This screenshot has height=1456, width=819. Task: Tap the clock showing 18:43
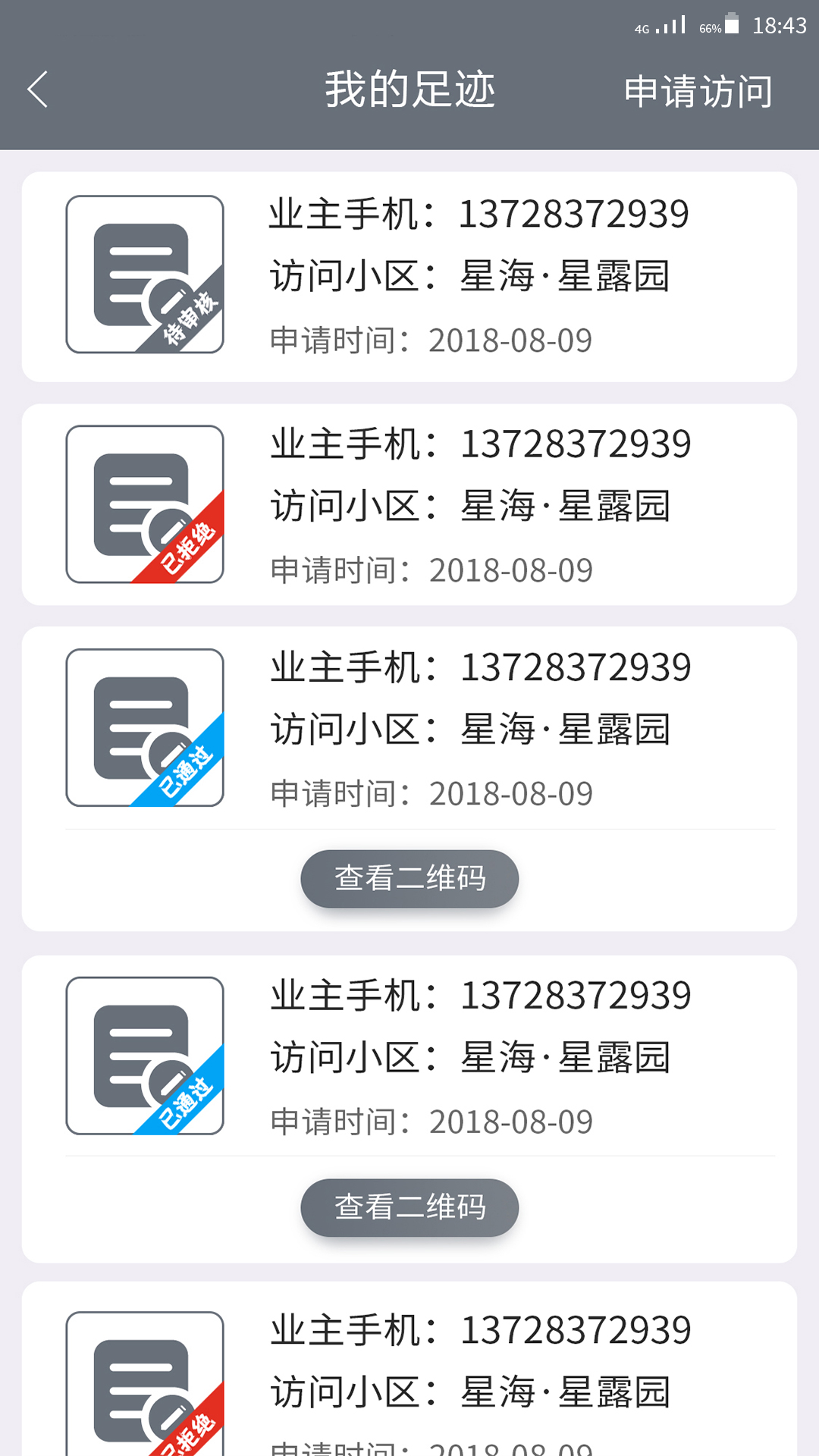tap(781, 25)
